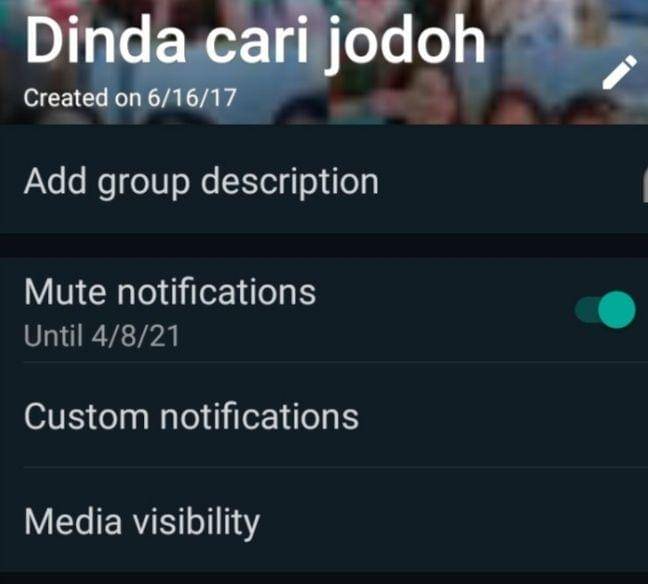Open Media visibility option

pos(142,521)
